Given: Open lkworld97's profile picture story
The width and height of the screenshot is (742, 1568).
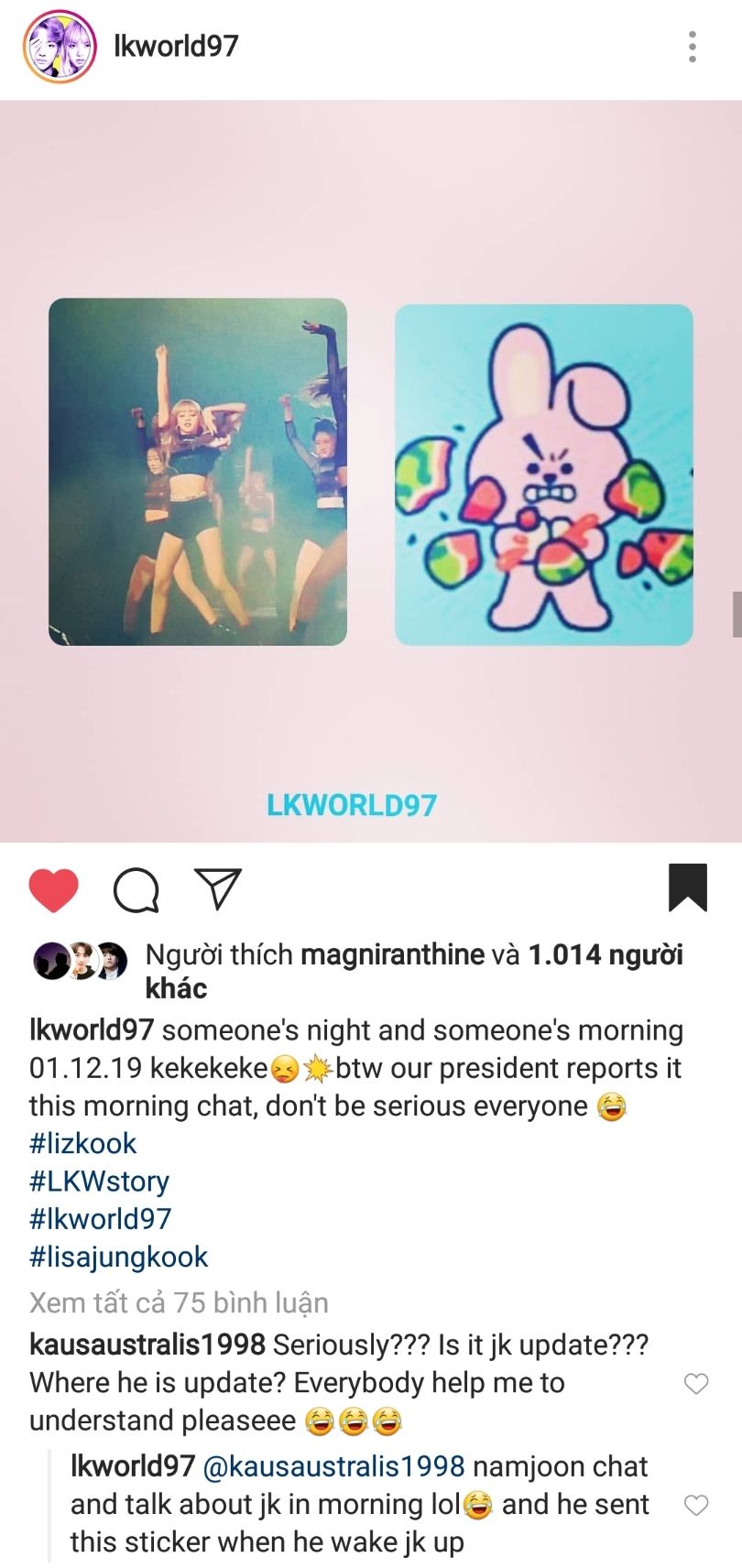Looking at the screenshot, I should pos(60,47).
